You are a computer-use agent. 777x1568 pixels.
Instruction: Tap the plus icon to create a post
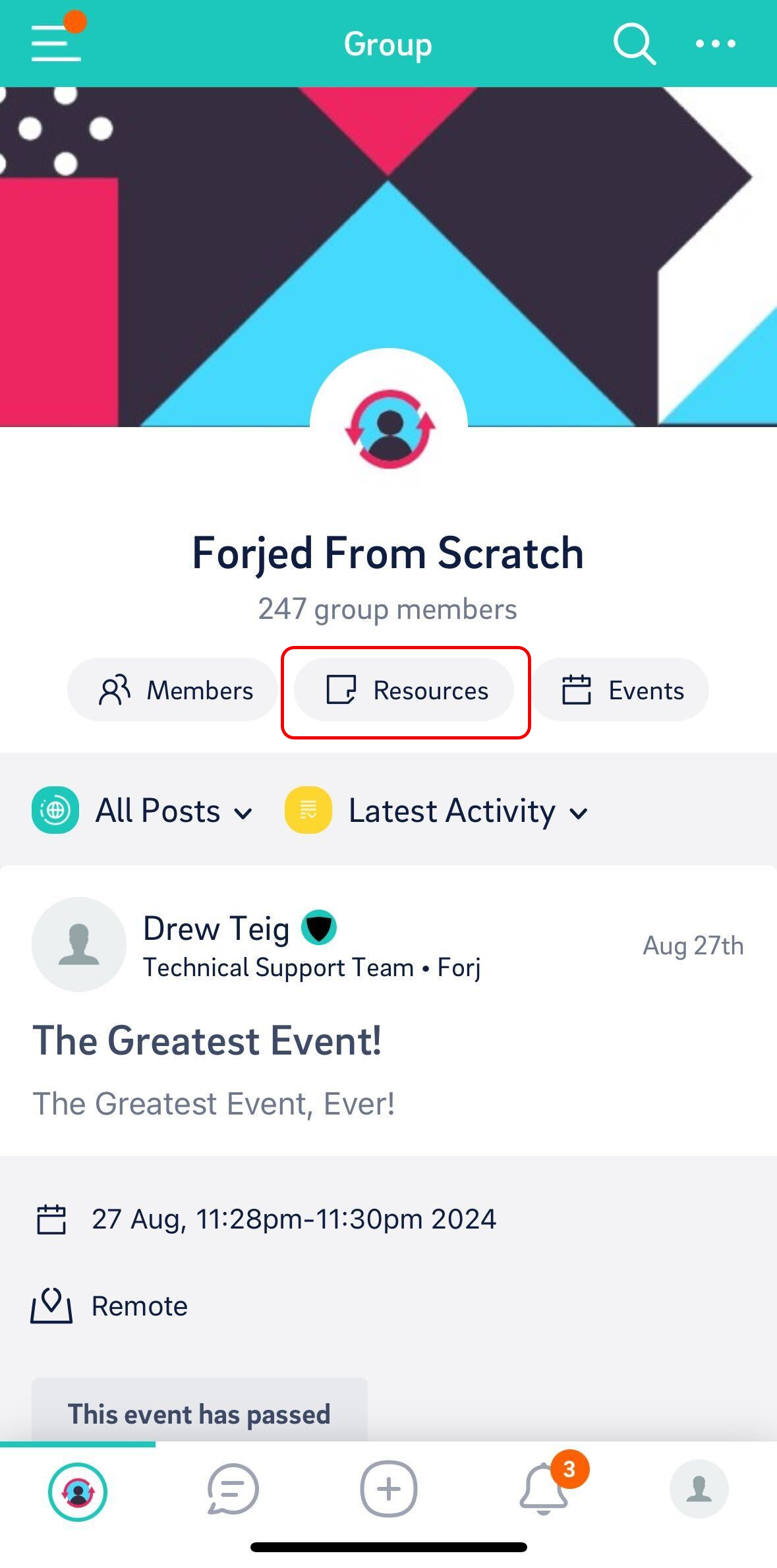click(388, 1488)
